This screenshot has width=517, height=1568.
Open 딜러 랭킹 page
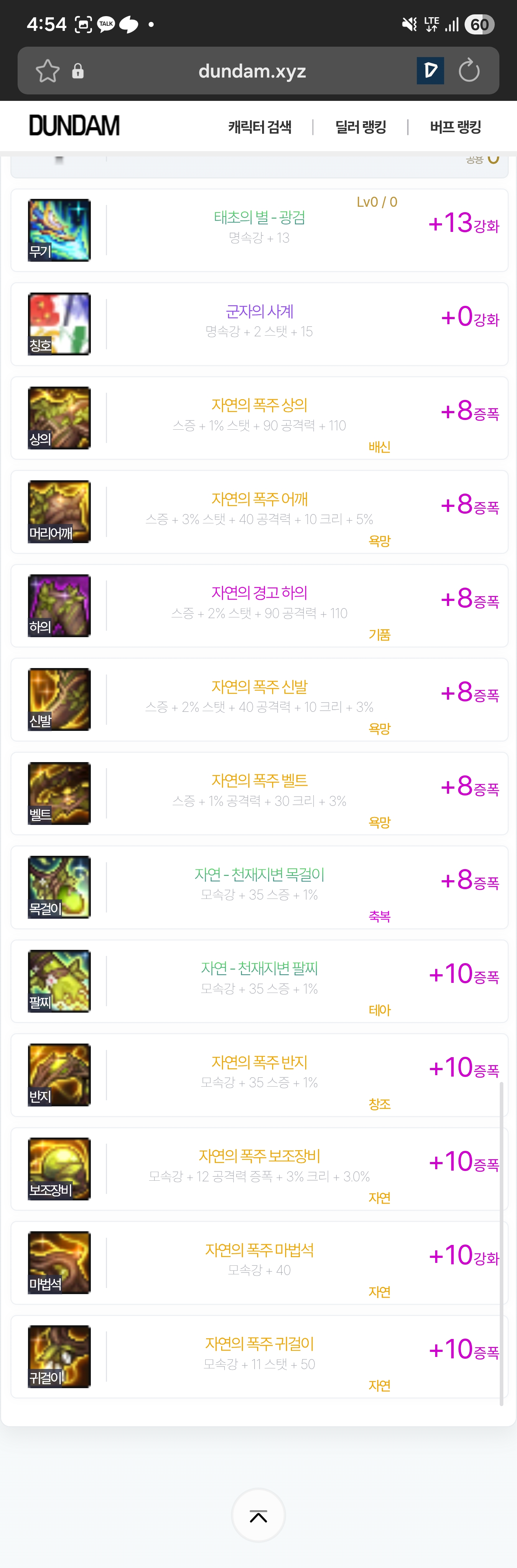(x=360, y=127)
